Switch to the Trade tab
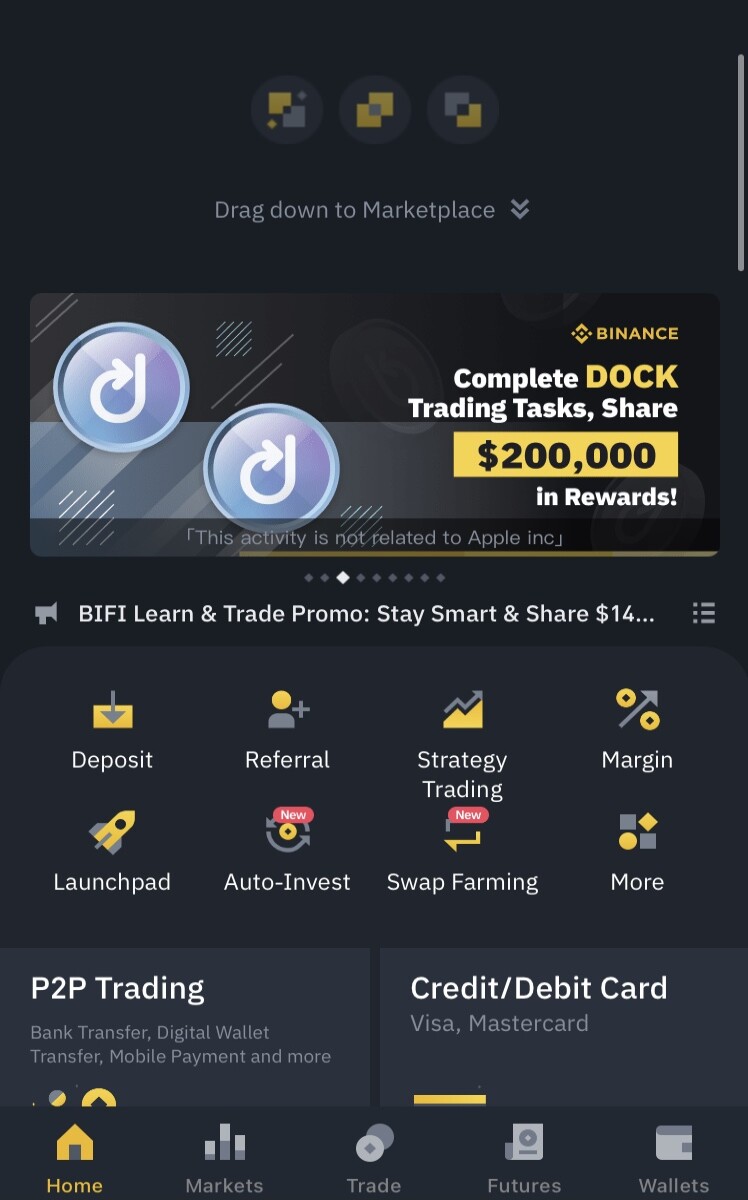Image resolution: width=748 pixels, height=1200 pixels. (x=374, y=1158)
